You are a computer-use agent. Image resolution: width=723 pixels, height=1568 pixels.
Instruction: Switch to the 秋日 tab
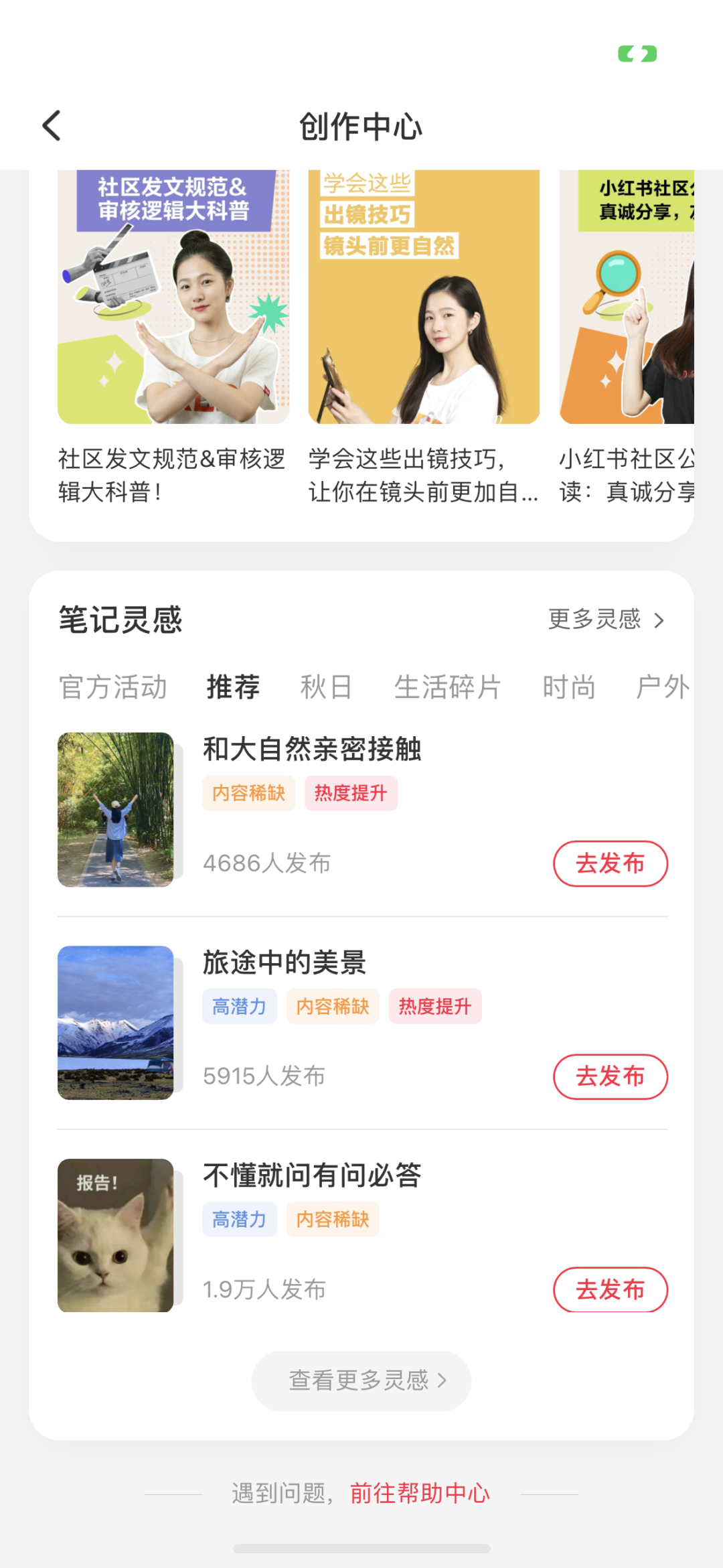click(327, 685)
